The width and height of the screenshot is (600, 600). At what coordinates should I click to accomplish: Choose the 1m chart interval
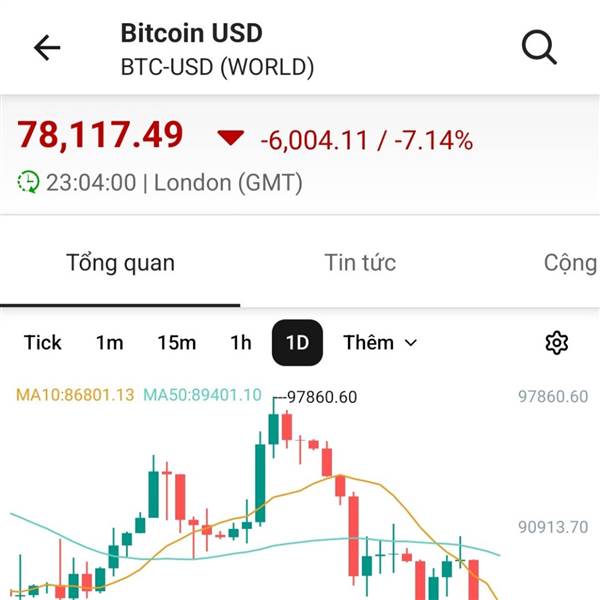[x=109, y=342]
